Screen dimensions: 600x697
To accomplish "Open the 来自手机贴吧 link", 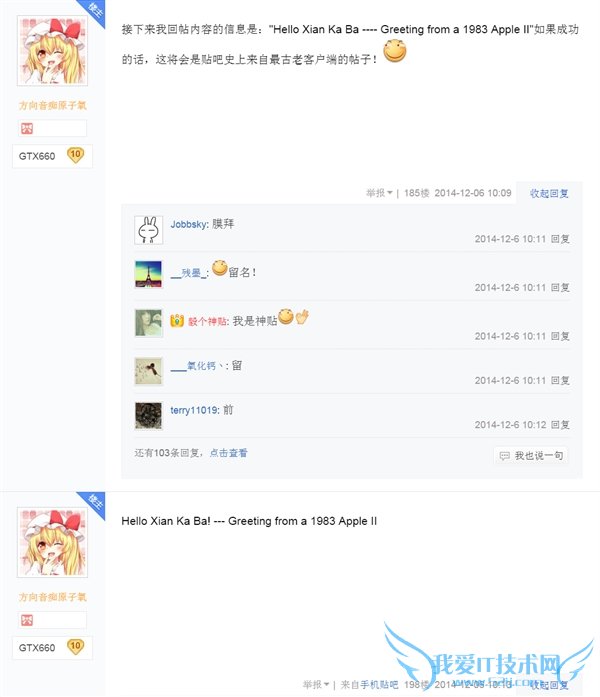I will pos(369,685).
